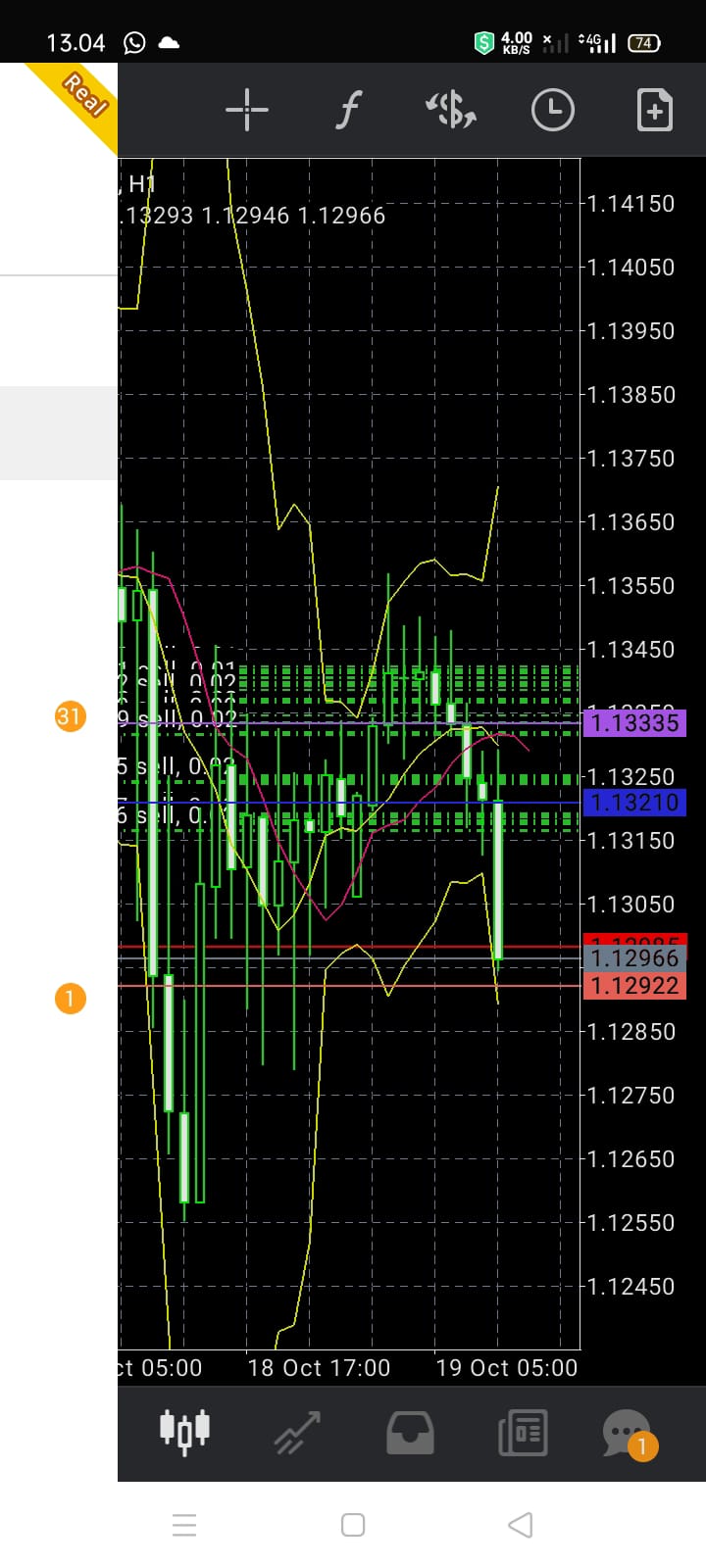Open the indicators list
Viewport: 706px width, 1568px height.
pyautogui.click(x=349, y=110)
